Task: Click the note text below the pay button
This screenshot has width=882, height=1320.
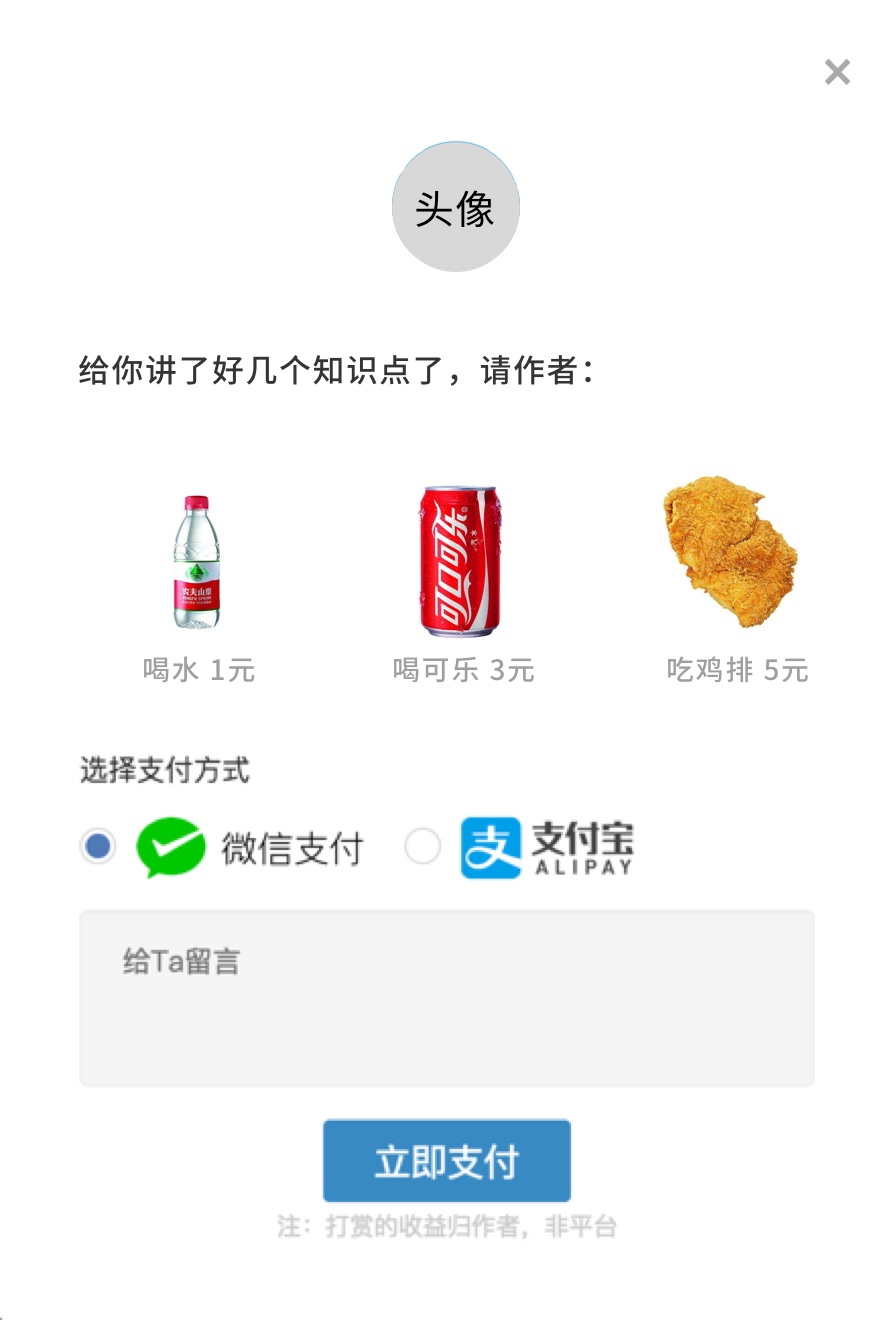Action: (x=447, y=1224)
